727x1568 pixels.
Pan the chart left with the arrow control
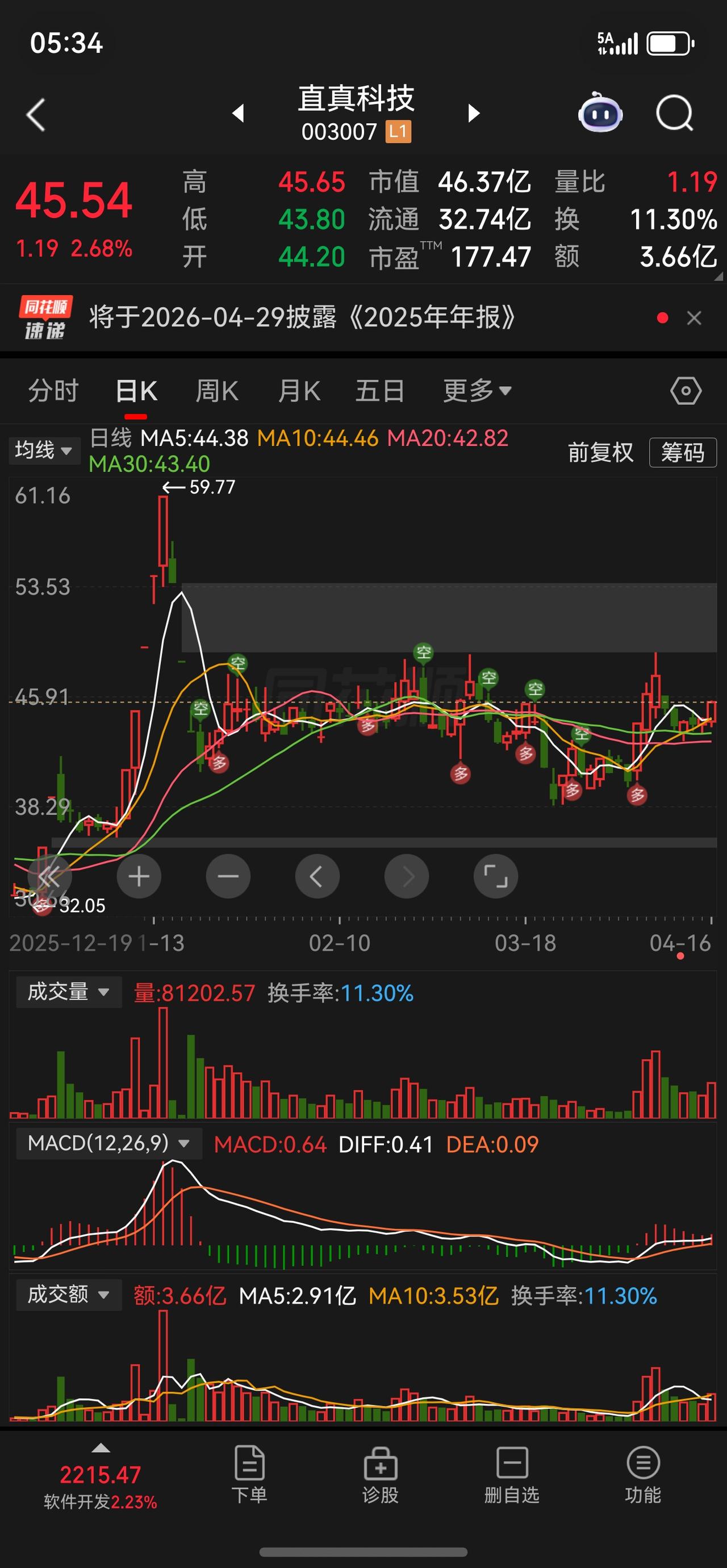(317, 876)
